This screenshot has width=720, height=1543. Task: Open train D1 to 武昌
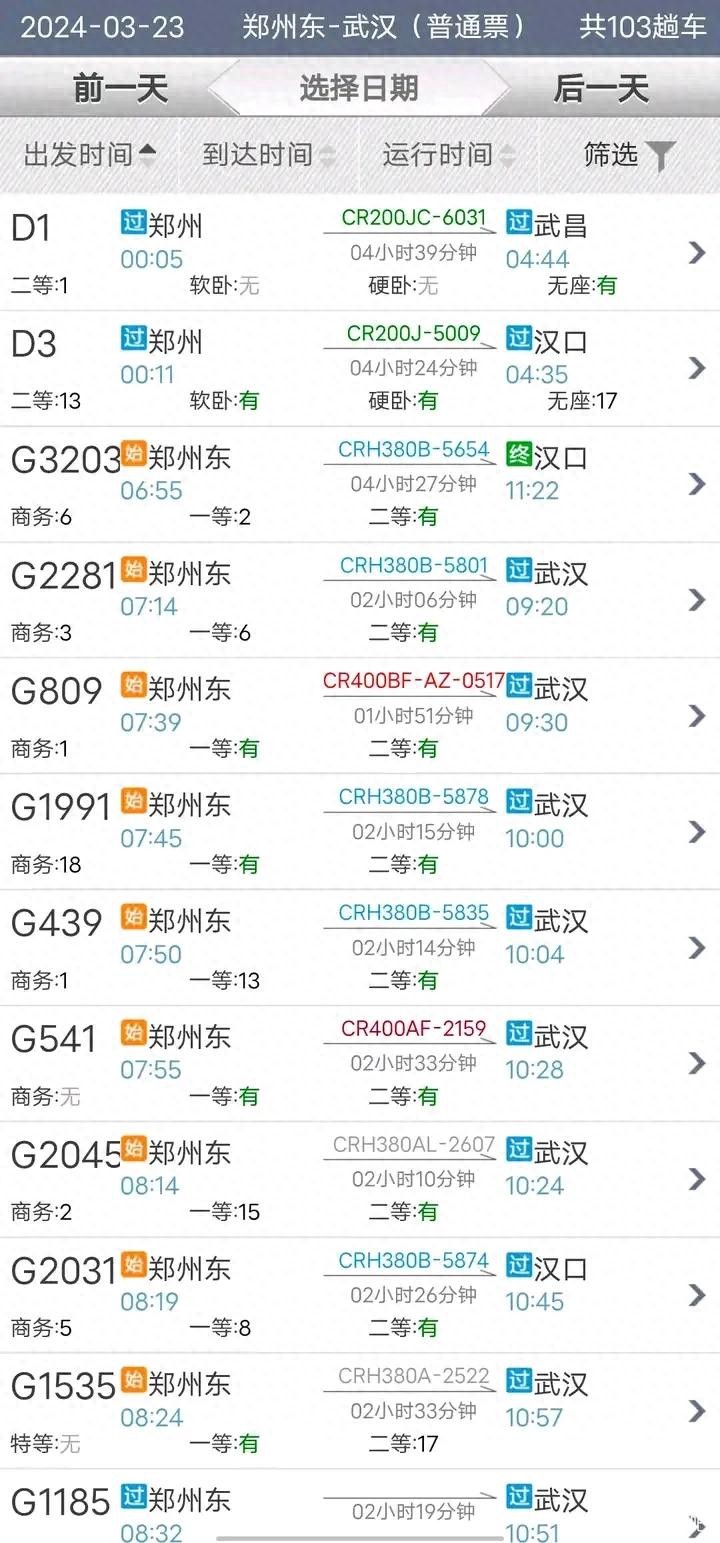click(x=360, y=252)
